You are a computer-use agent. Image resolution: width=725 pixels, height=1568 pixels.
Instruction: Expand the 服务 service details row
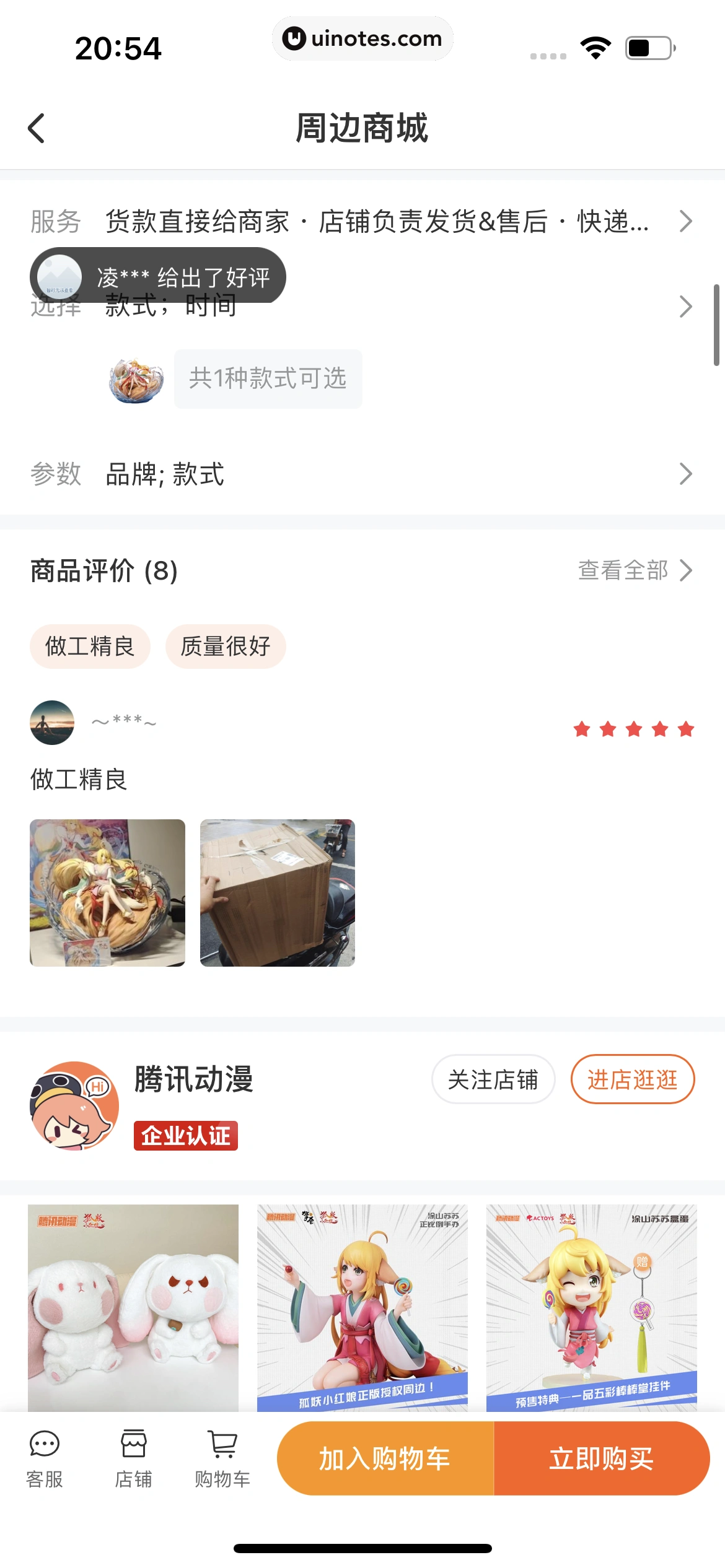pyautogui.click(x=362, y=221)
